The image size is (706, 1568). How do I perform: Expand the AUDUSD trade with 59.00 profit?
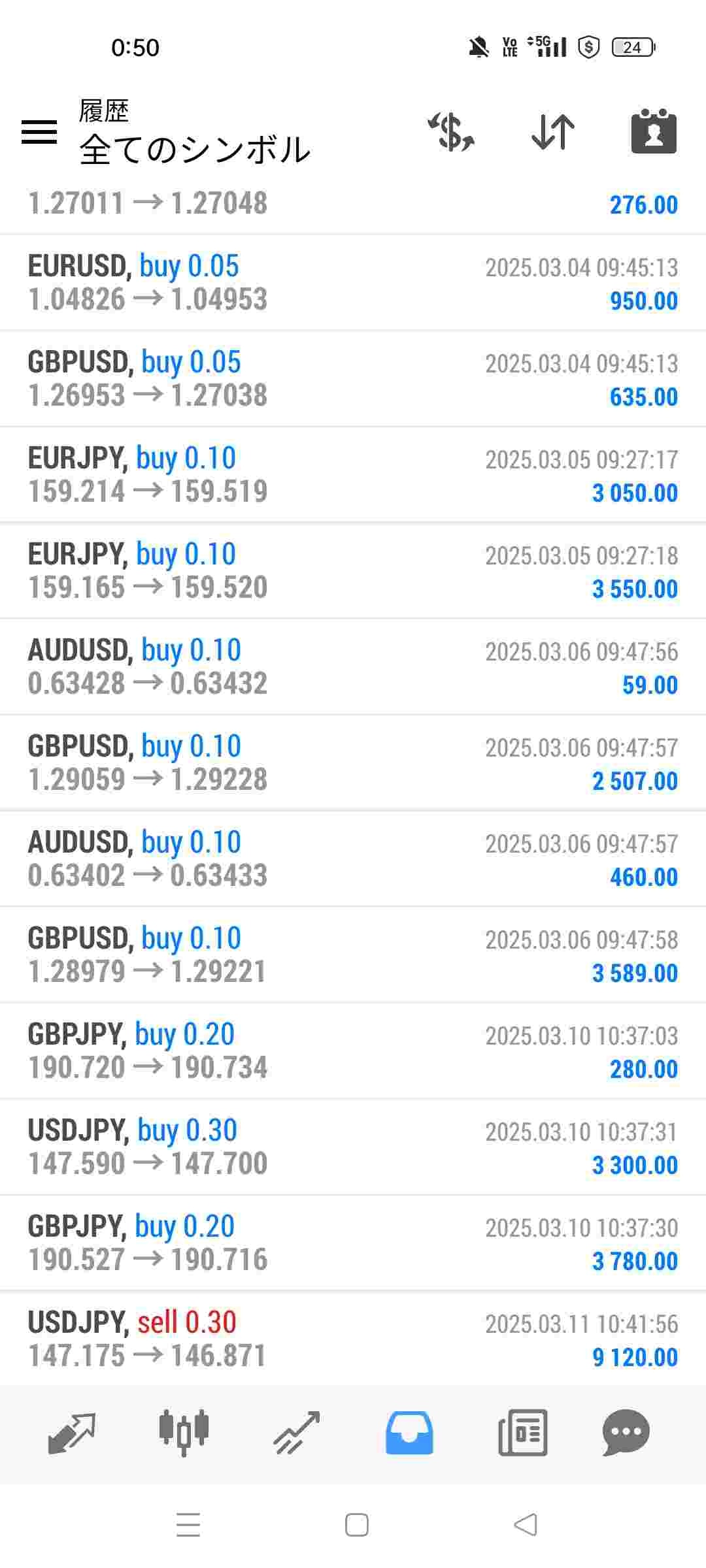(353, 667)
